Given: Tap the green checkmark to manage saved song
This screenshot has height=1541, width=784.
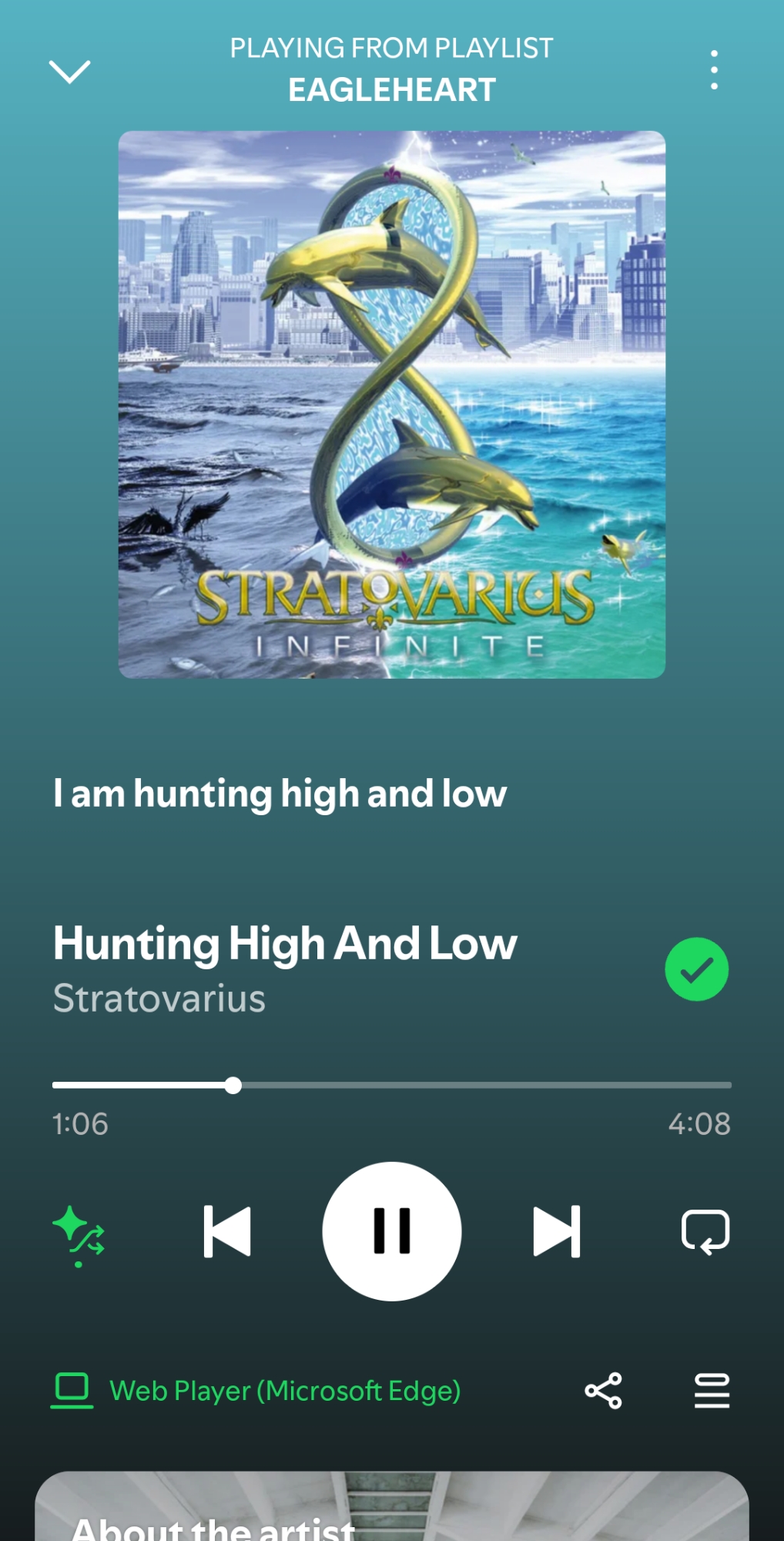Looking at the screenshot, I should [696, 969].
